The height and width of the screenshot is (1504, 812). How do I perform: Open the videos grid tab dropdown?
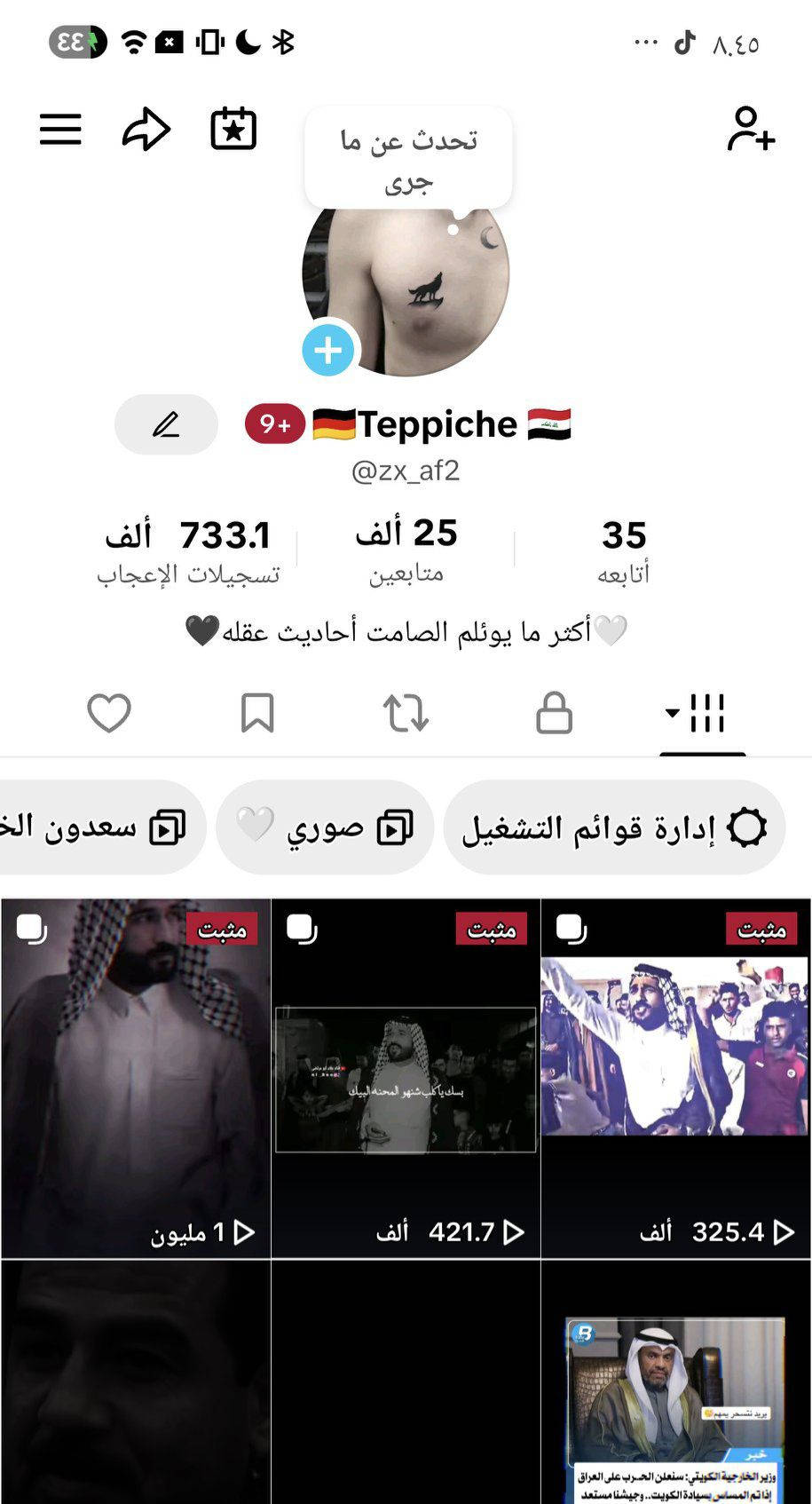[x=698, y=713]
